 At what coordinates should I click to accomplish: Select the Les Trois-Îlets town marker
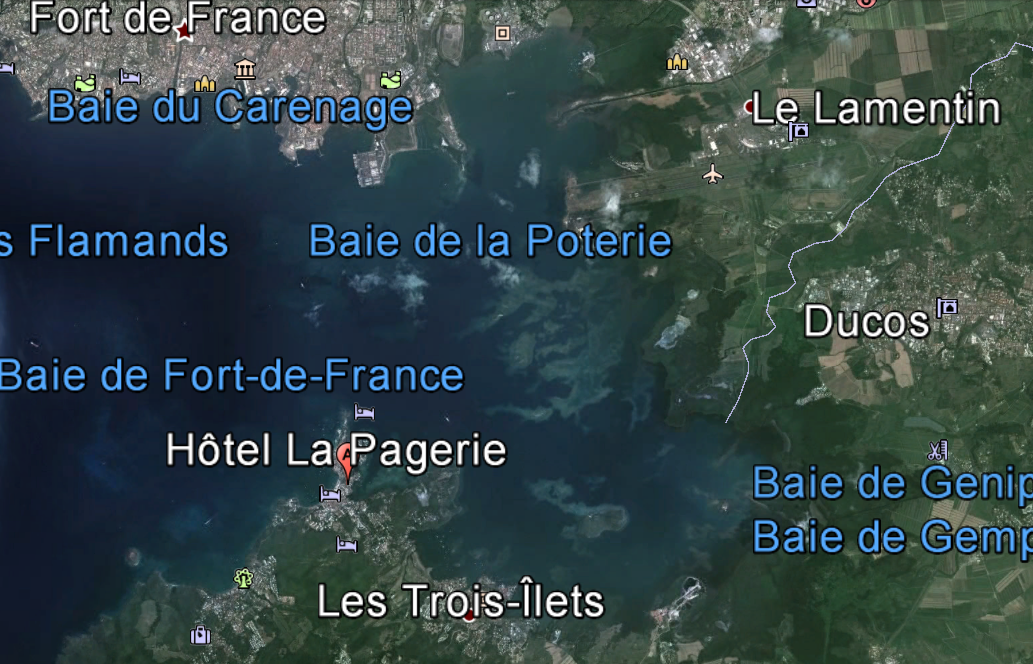coord(469,617)
